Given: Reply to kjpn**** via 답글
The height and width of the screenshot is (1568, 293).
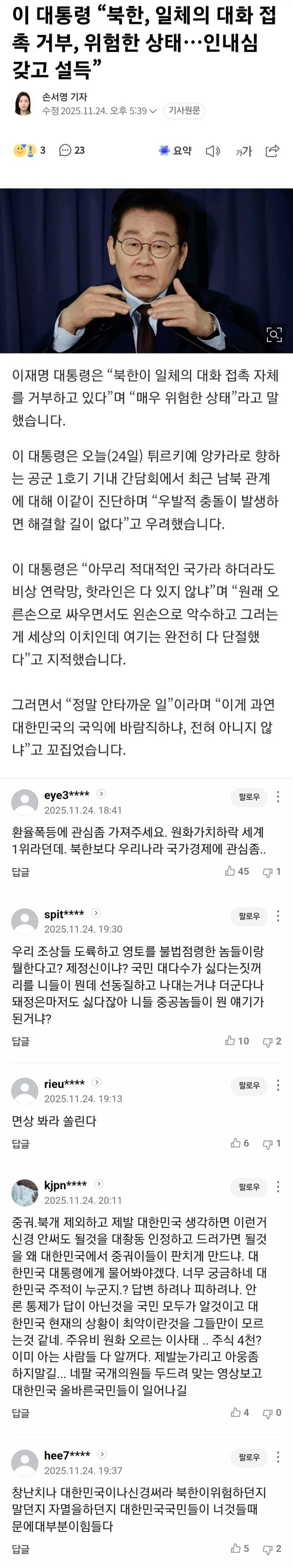Looking at the screenshot, I should tap(21, 1413).
